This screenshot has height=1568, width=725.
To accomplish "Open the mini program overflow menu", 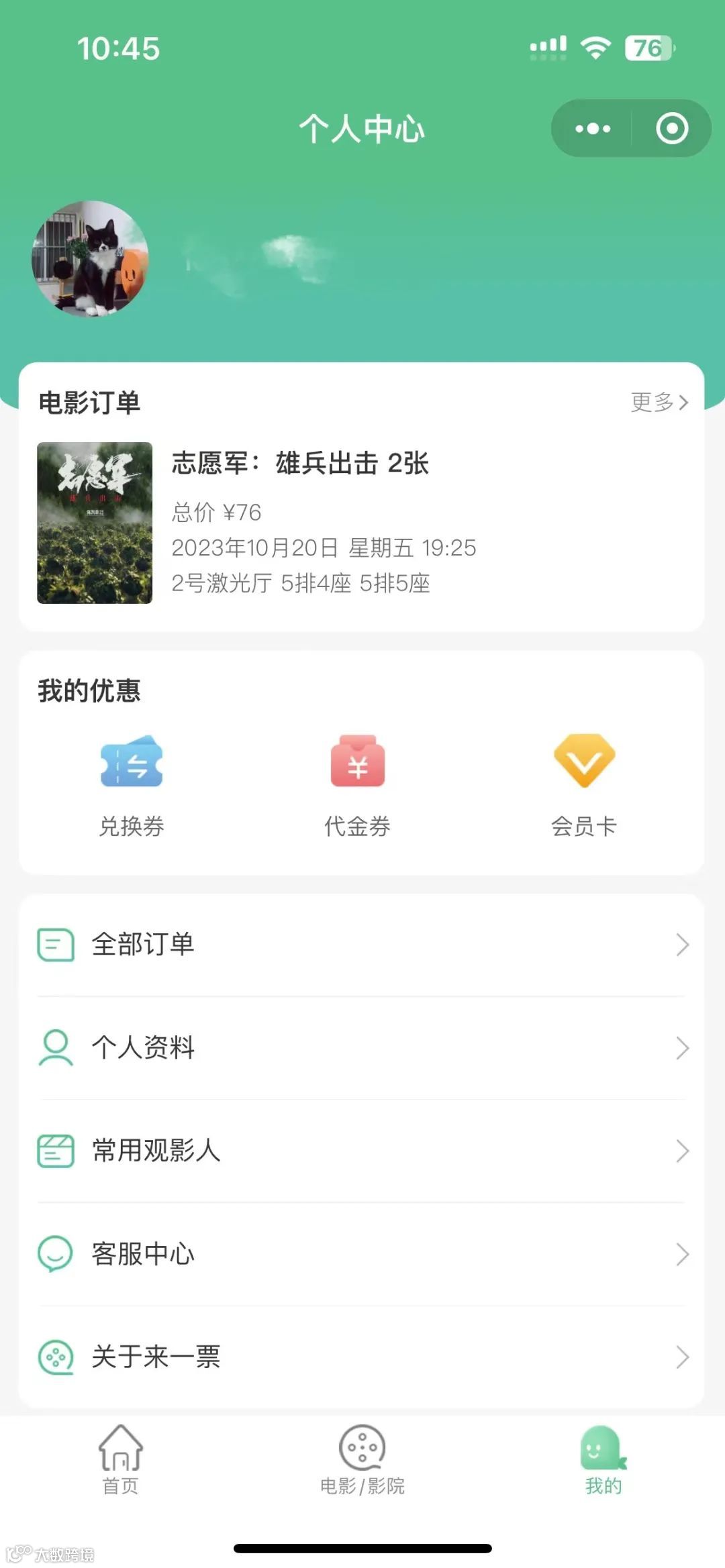I will [x=593, y=129].
